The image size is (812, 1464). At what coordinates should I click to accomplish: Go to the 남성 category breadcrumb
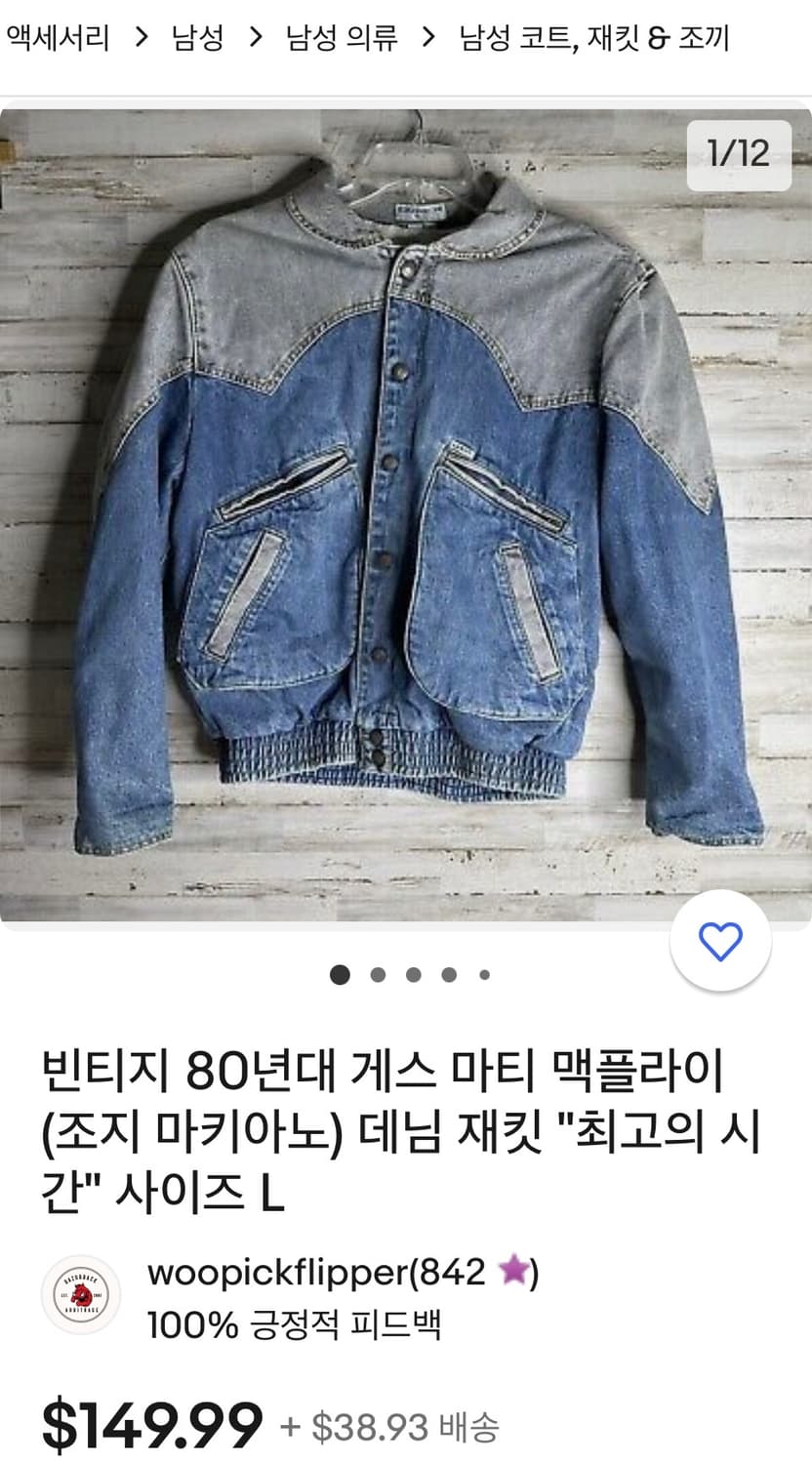tap(195, 37)
